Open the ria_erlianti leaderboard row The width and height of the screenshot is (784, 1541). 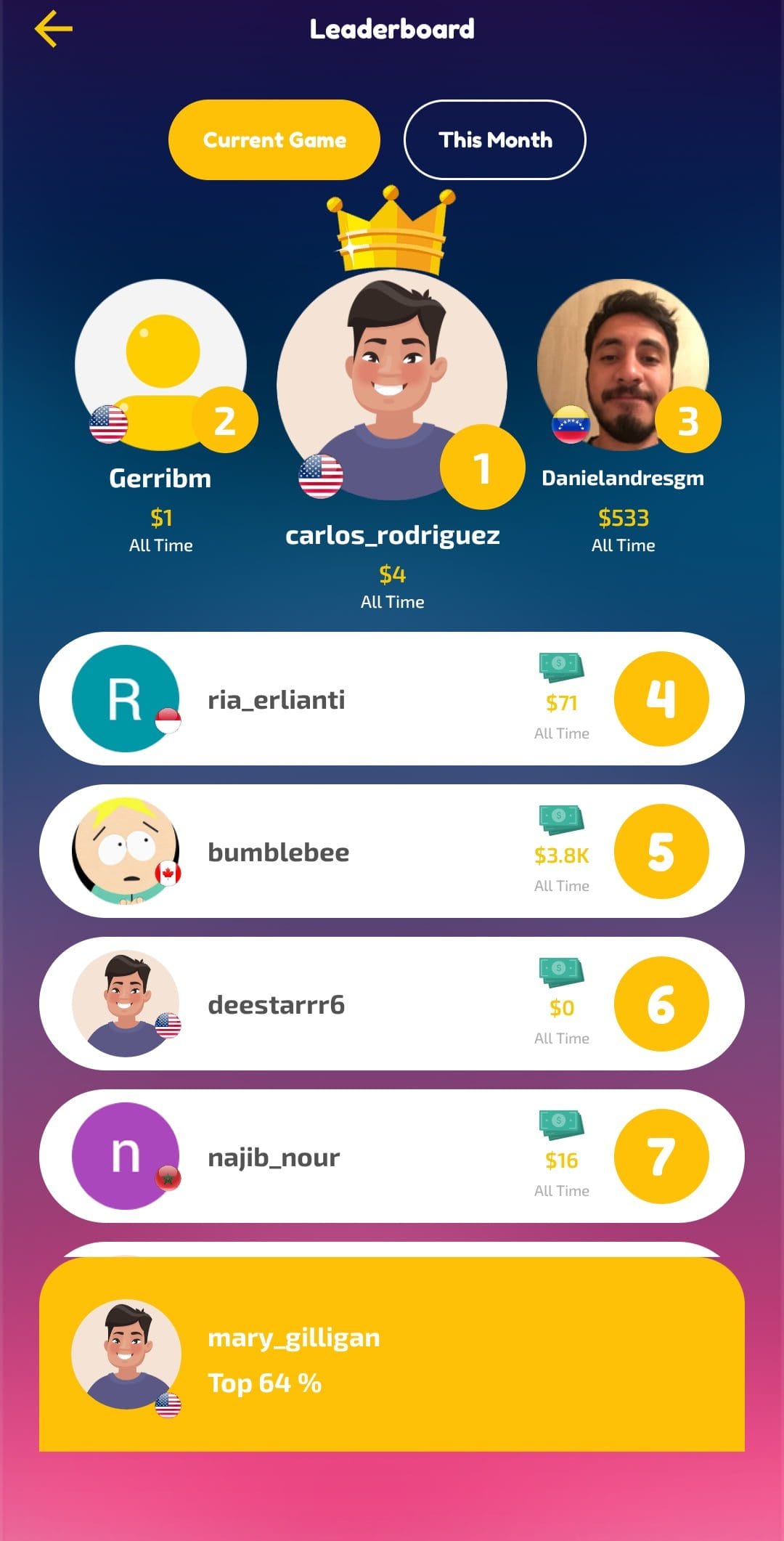(392, 699)
